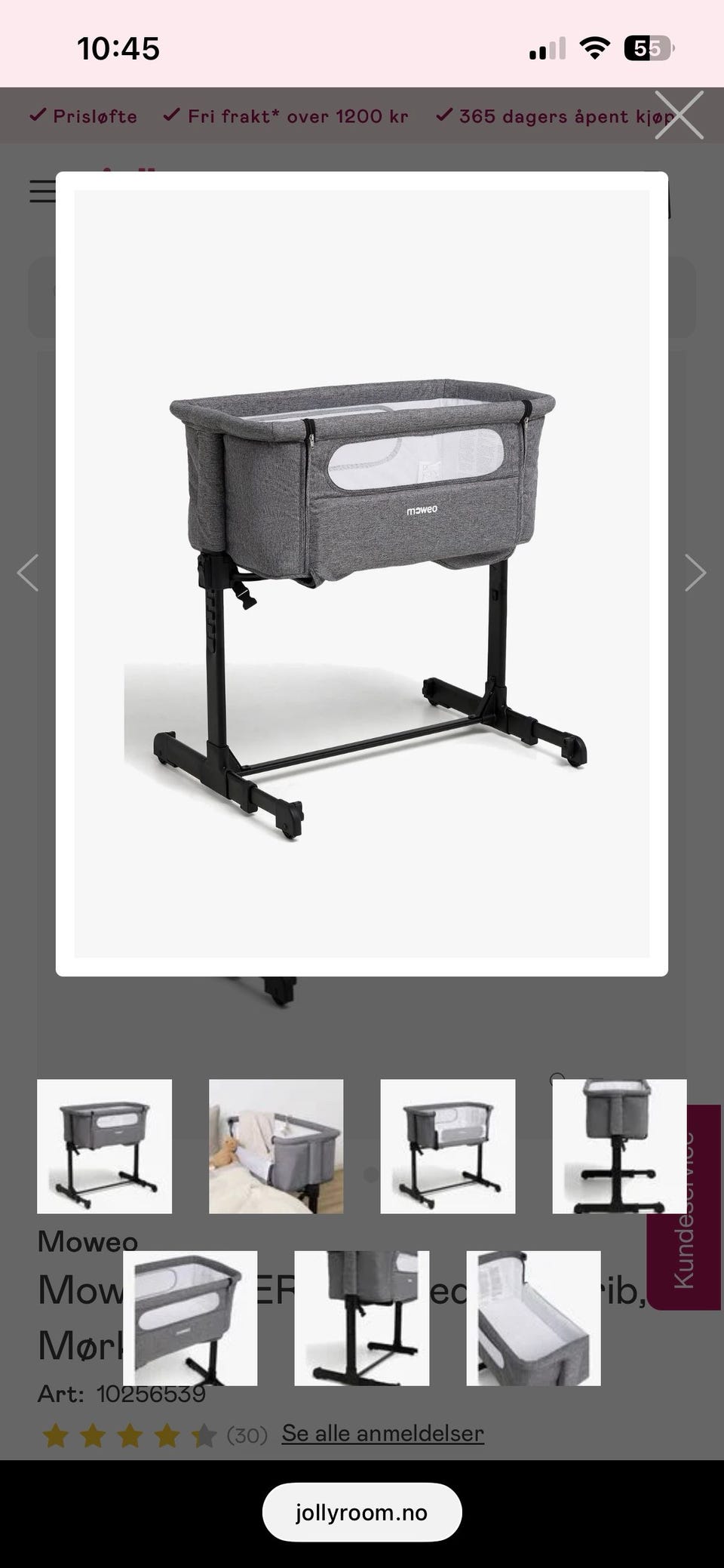Select the thumbnail showing the crib leg
The height and width of the screenshot is (1568, 724).
tap(362, 1318)
